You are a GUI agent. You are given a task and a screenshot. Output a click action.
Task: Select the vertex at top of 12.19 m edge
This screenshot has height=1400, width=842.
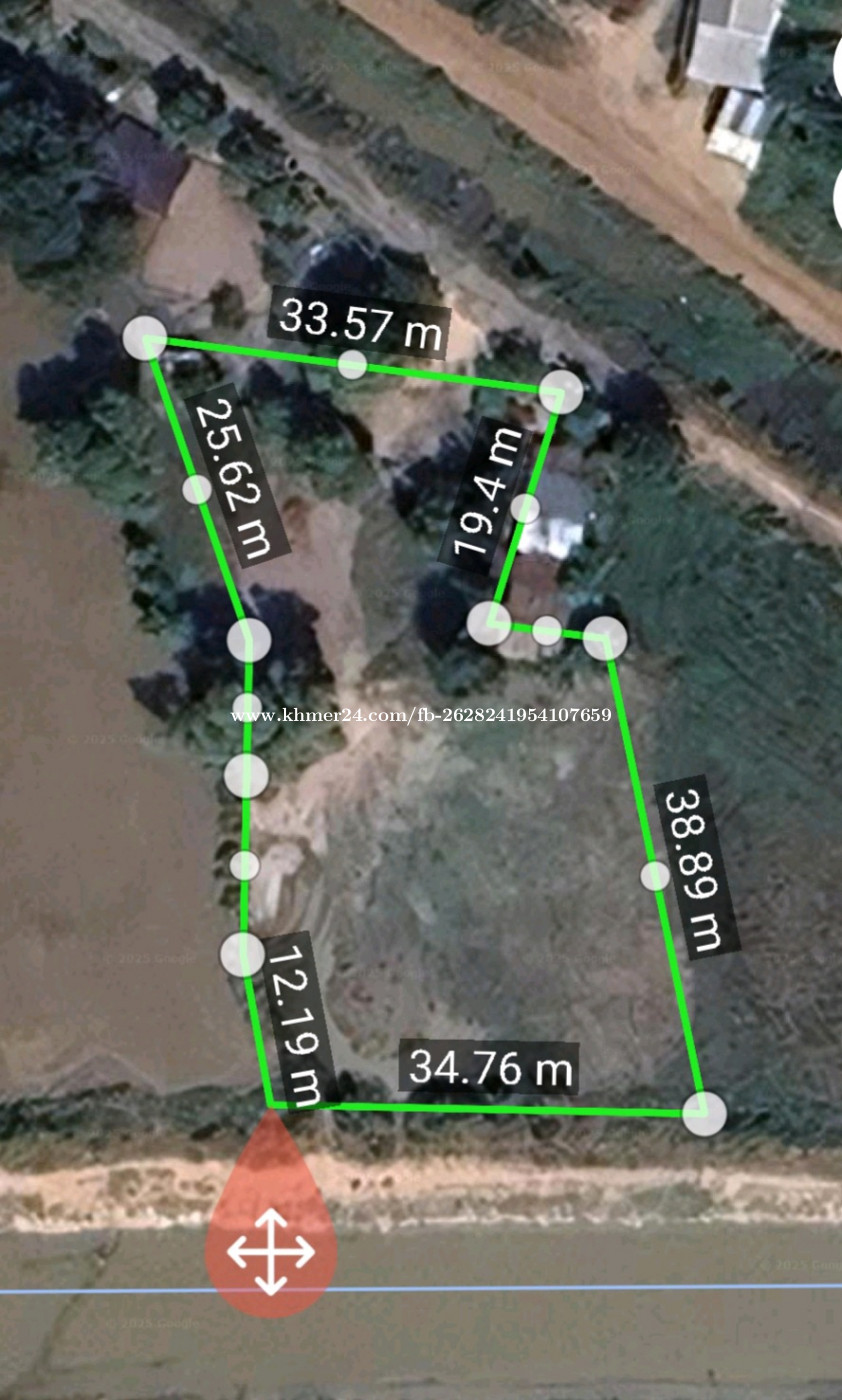coord(242,954)
